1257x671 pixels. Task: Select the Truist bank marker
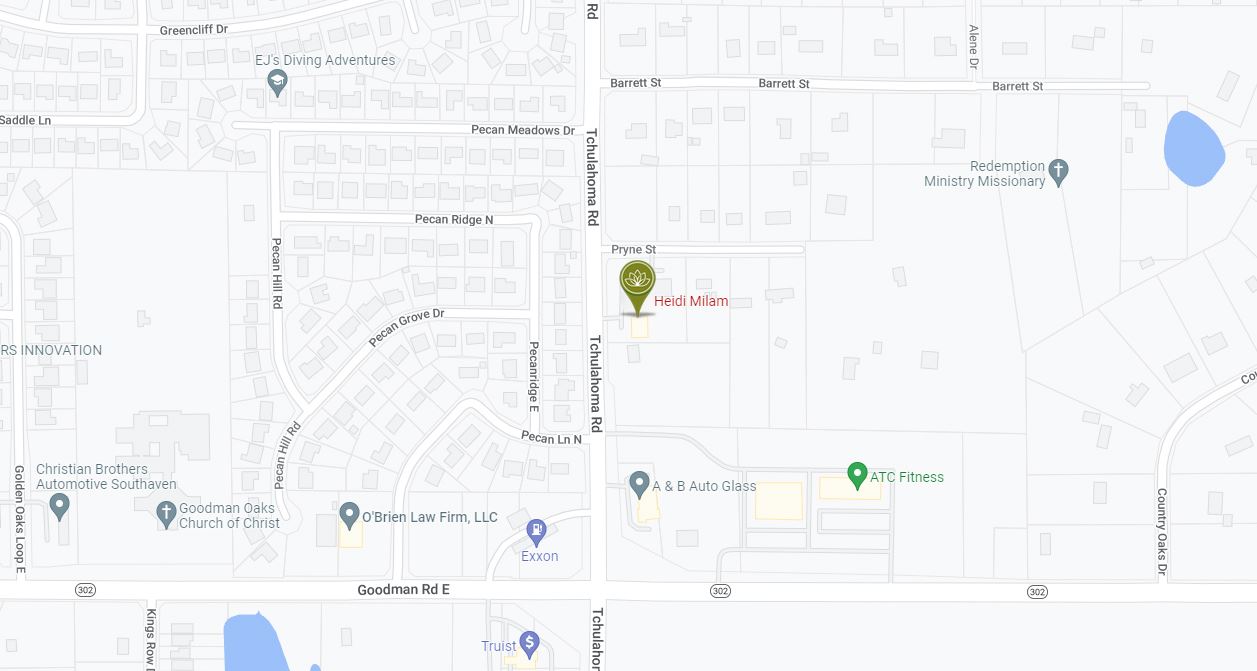pyautogui.click(x=530, y=644)
